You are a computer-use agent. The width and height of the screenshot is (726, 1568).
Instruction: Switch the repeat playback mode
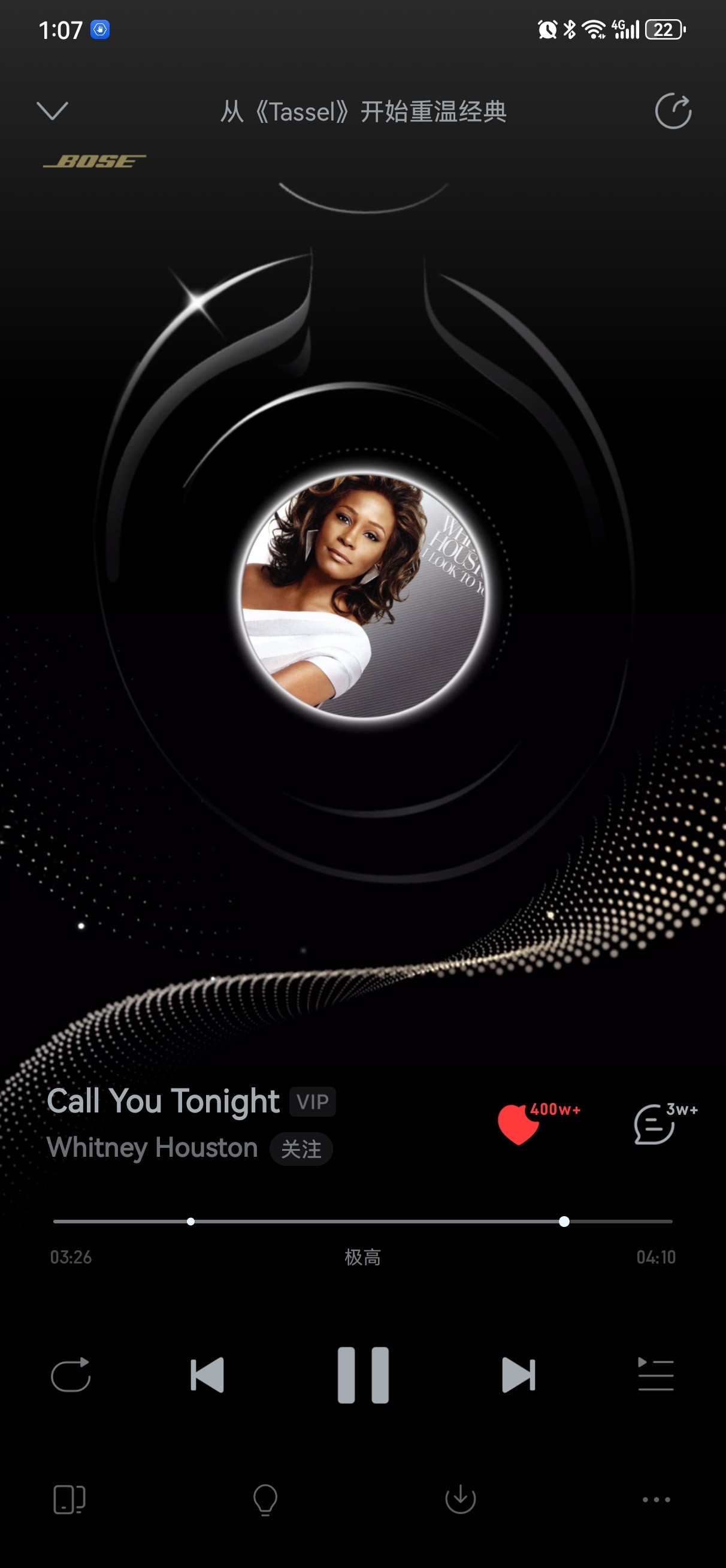tap(71, 1374)
